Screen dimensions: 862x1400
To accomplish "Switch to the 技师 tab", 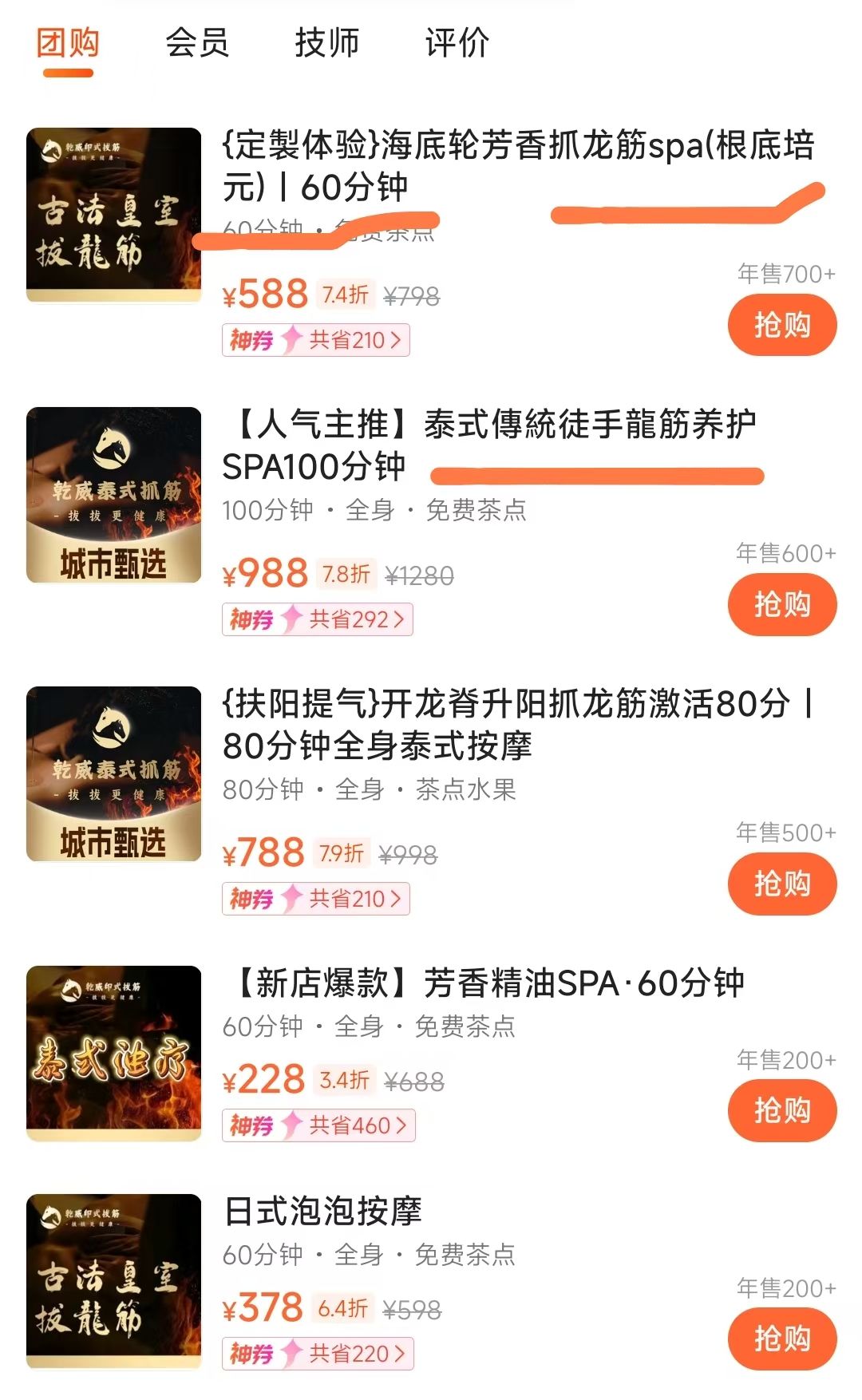I will point(327,42).
